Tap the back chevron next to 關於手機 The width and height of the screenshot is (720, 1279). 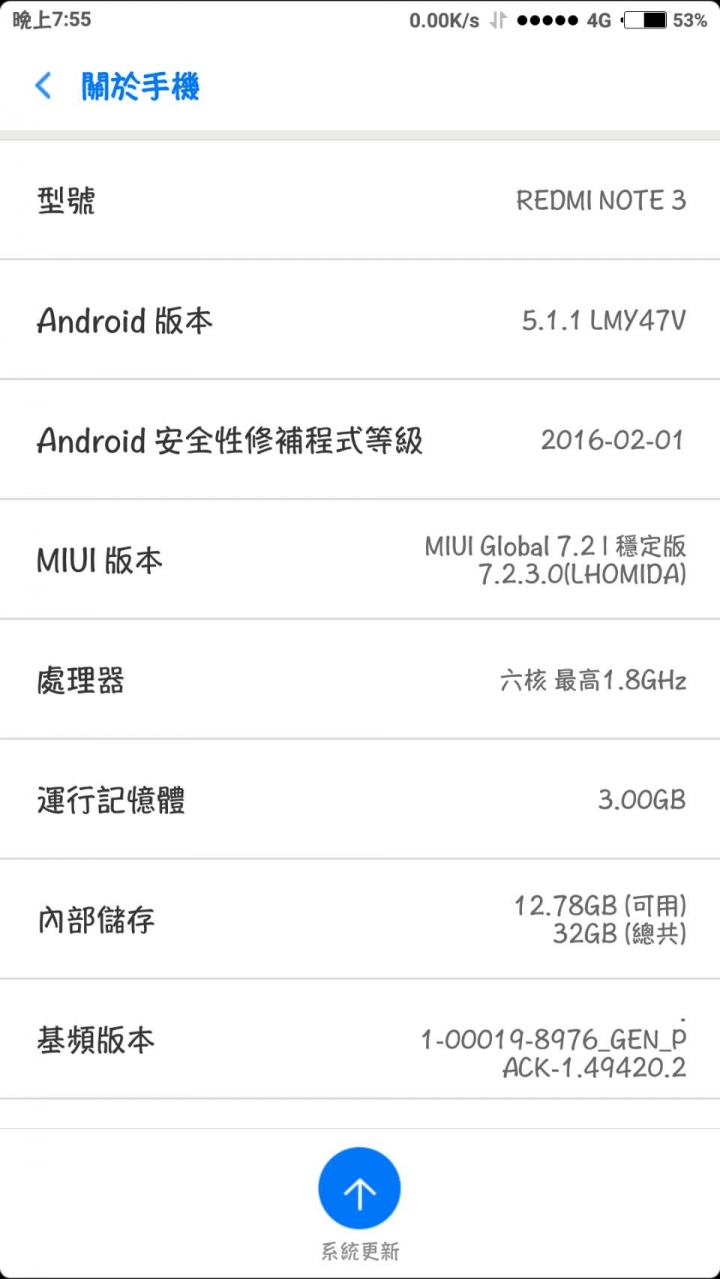(x=42, y=87)
